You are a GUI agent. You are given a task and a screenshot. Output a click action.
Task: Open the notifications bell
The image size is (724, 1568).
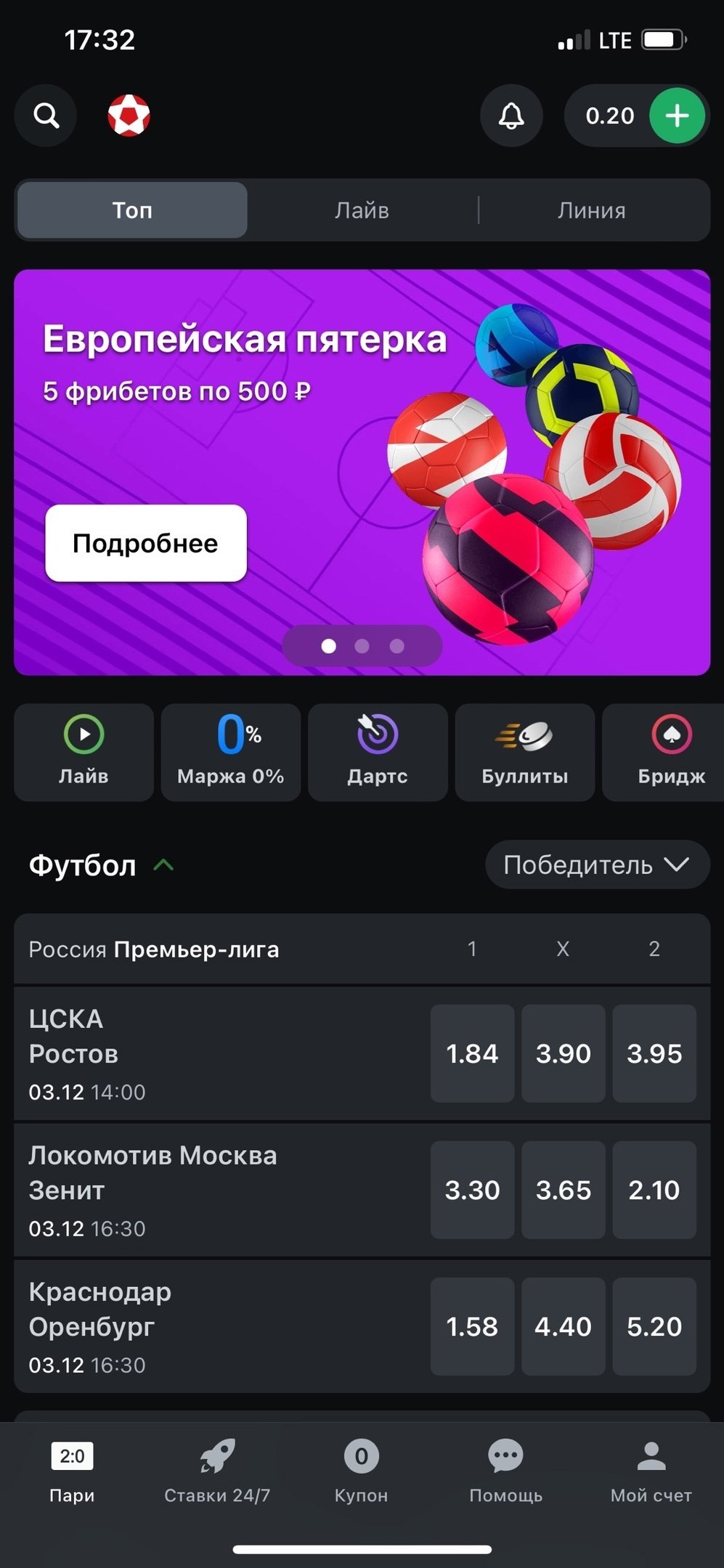(x=511, y=115)
